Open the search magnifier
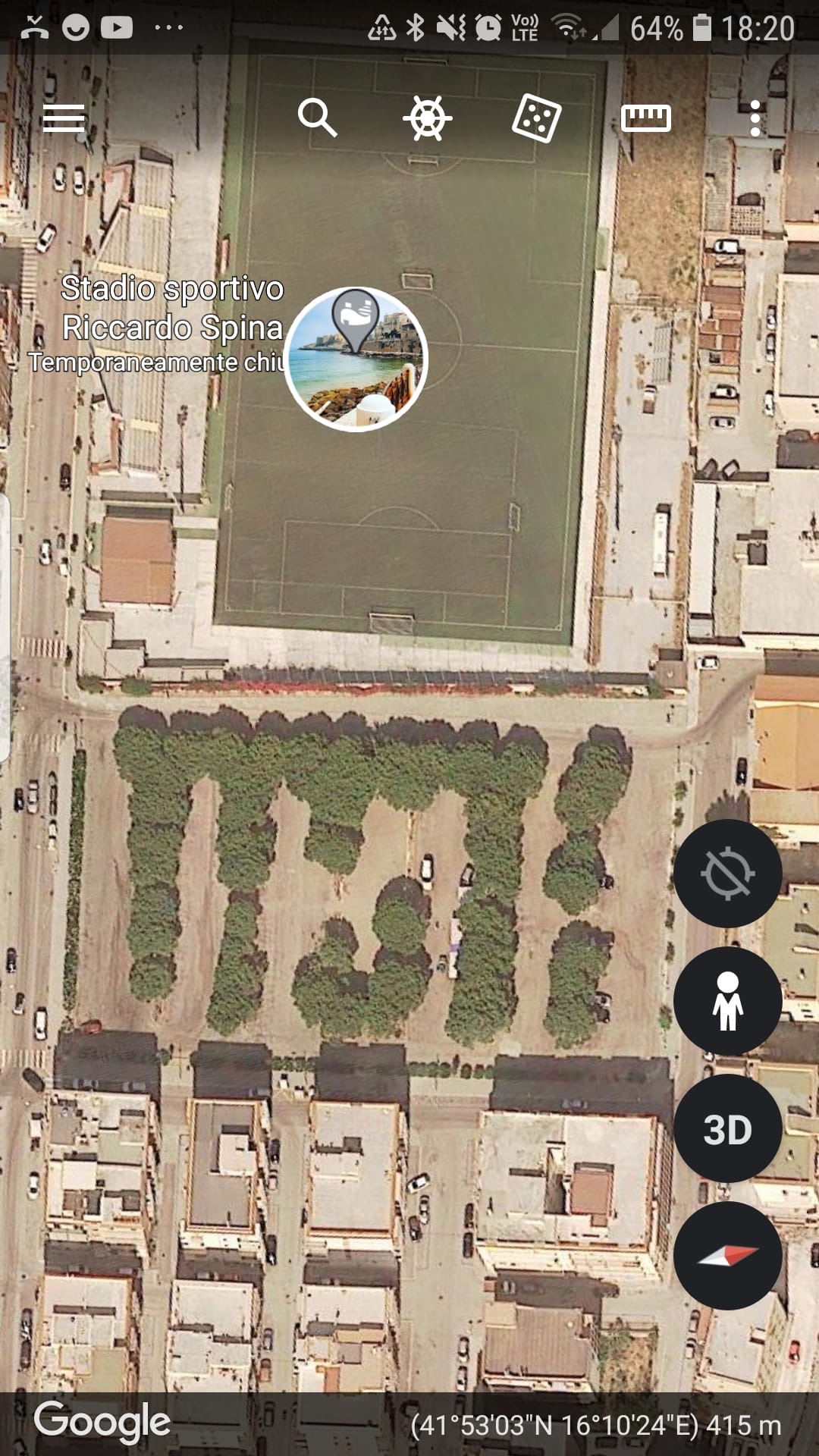This screenshot has height=1456, width=819. tap(317, 118)
